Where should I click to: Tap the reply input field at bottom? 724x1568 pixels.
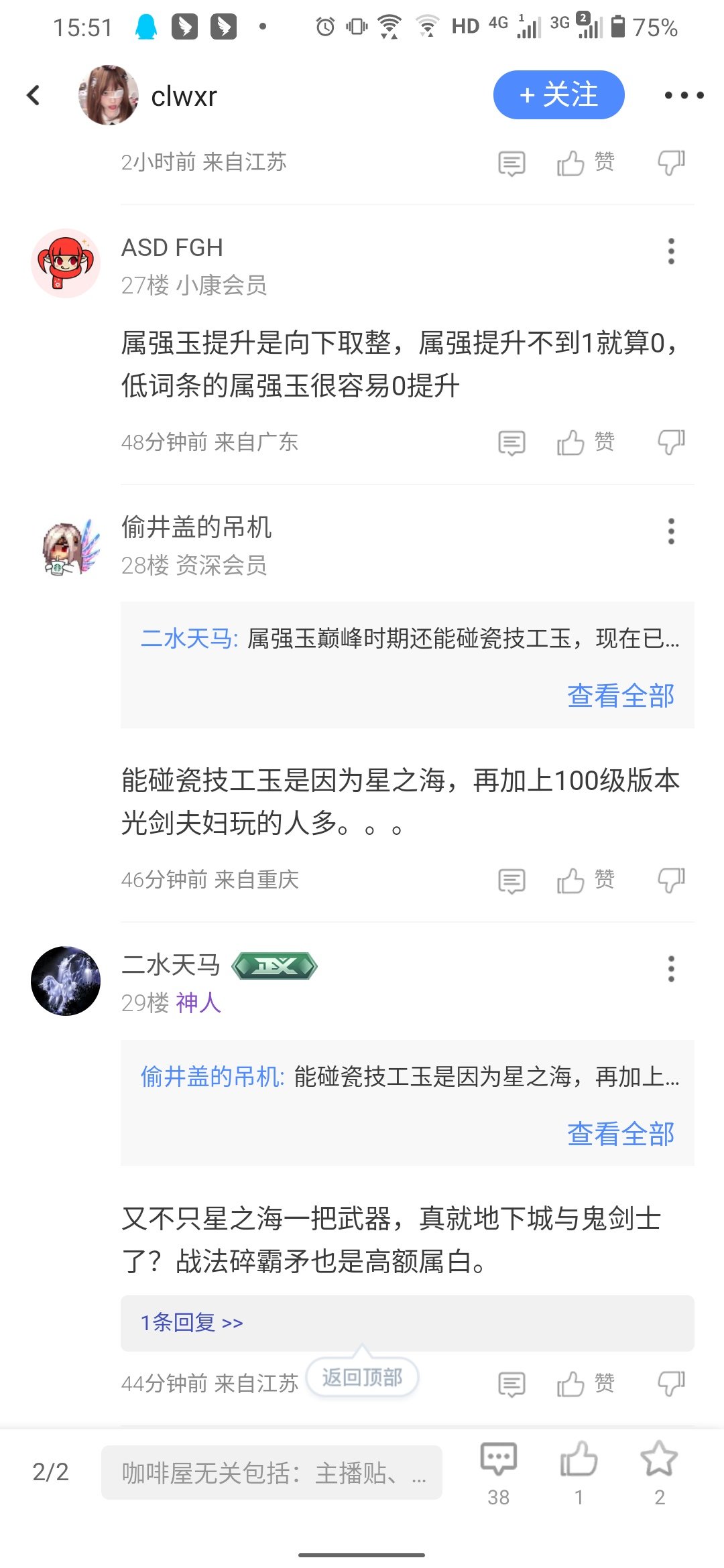click(x=271, y=1473)
